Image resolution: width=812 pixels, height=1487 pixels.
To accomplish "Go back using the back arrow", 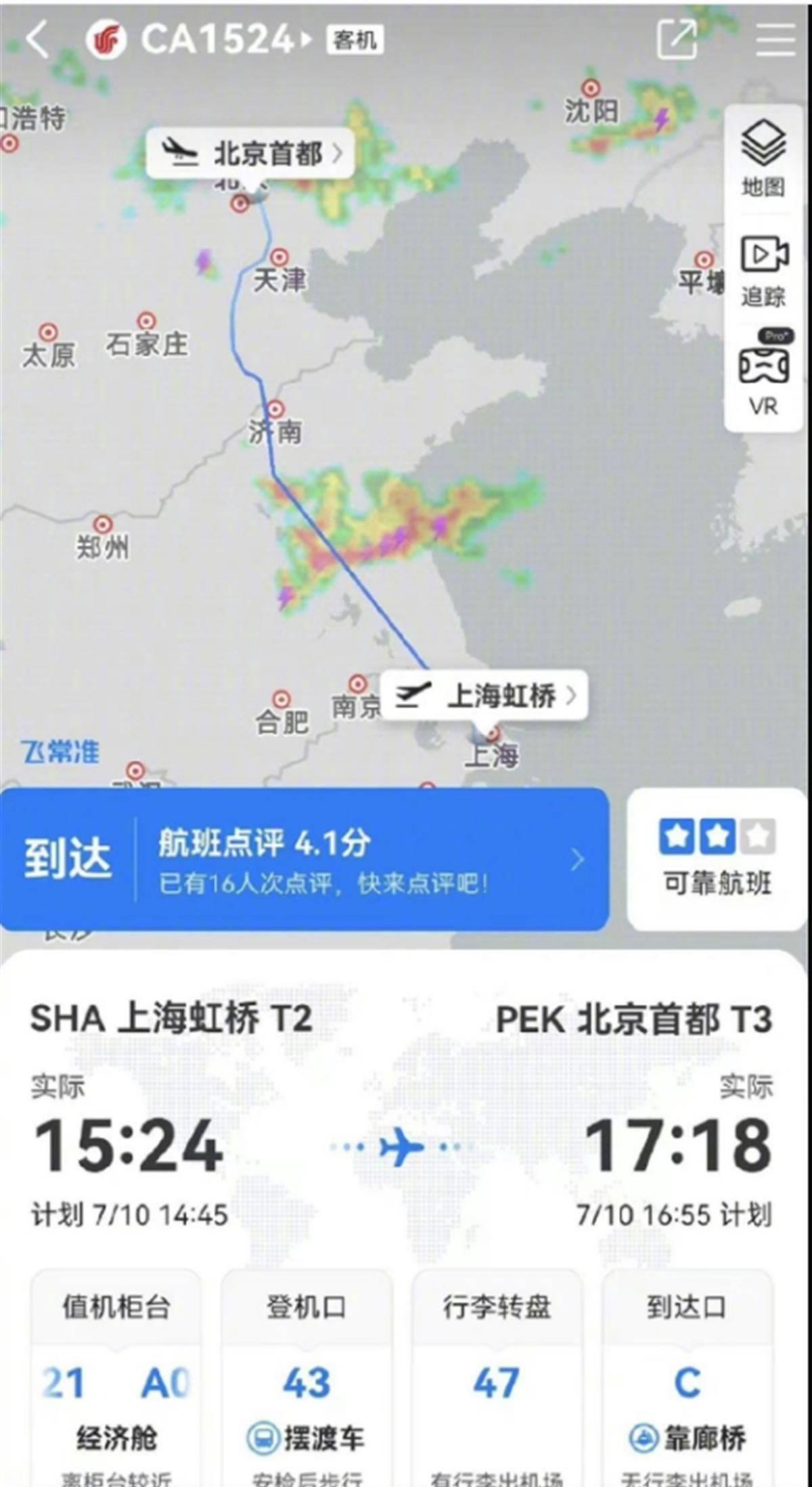I will 35,41.
